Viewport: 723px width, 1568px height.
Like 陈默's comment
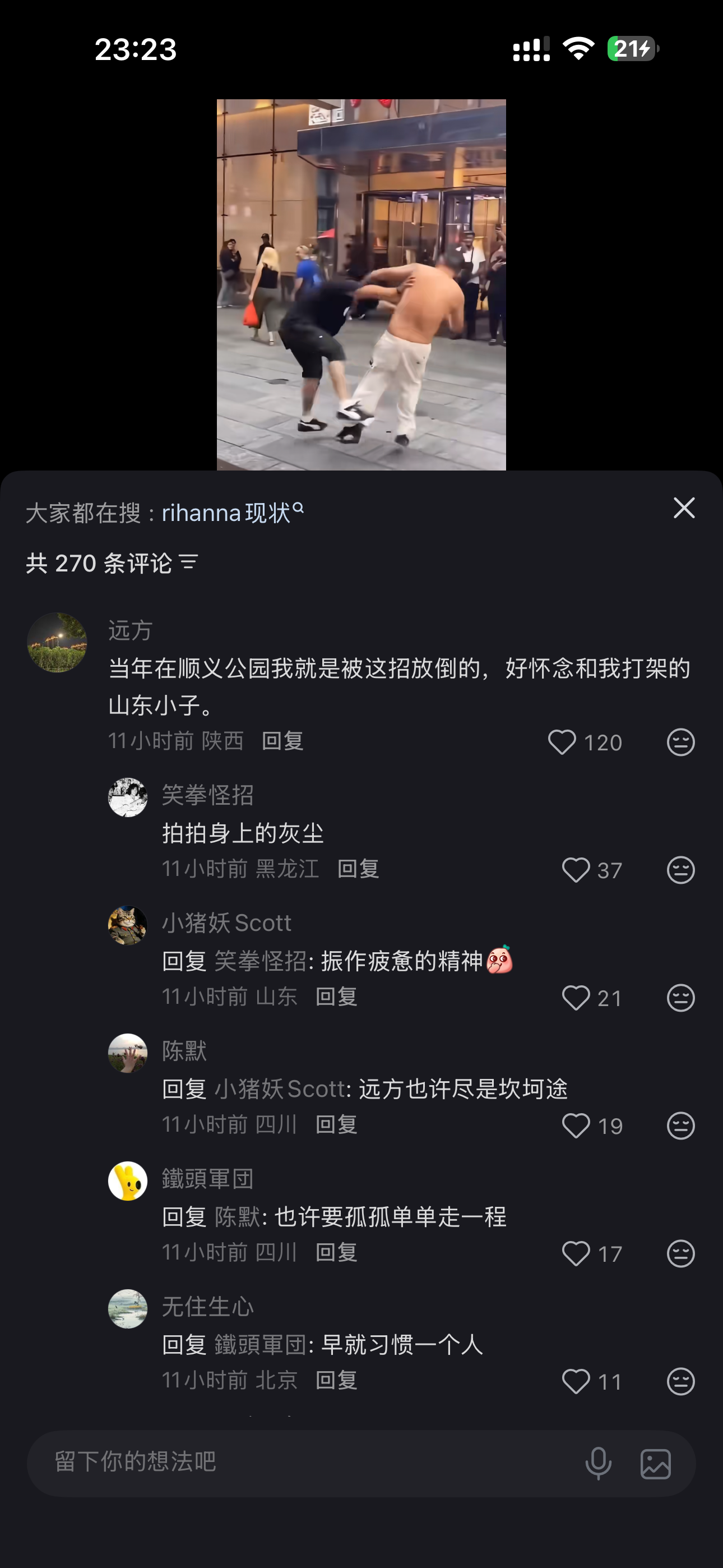[x=576, y=1126]
